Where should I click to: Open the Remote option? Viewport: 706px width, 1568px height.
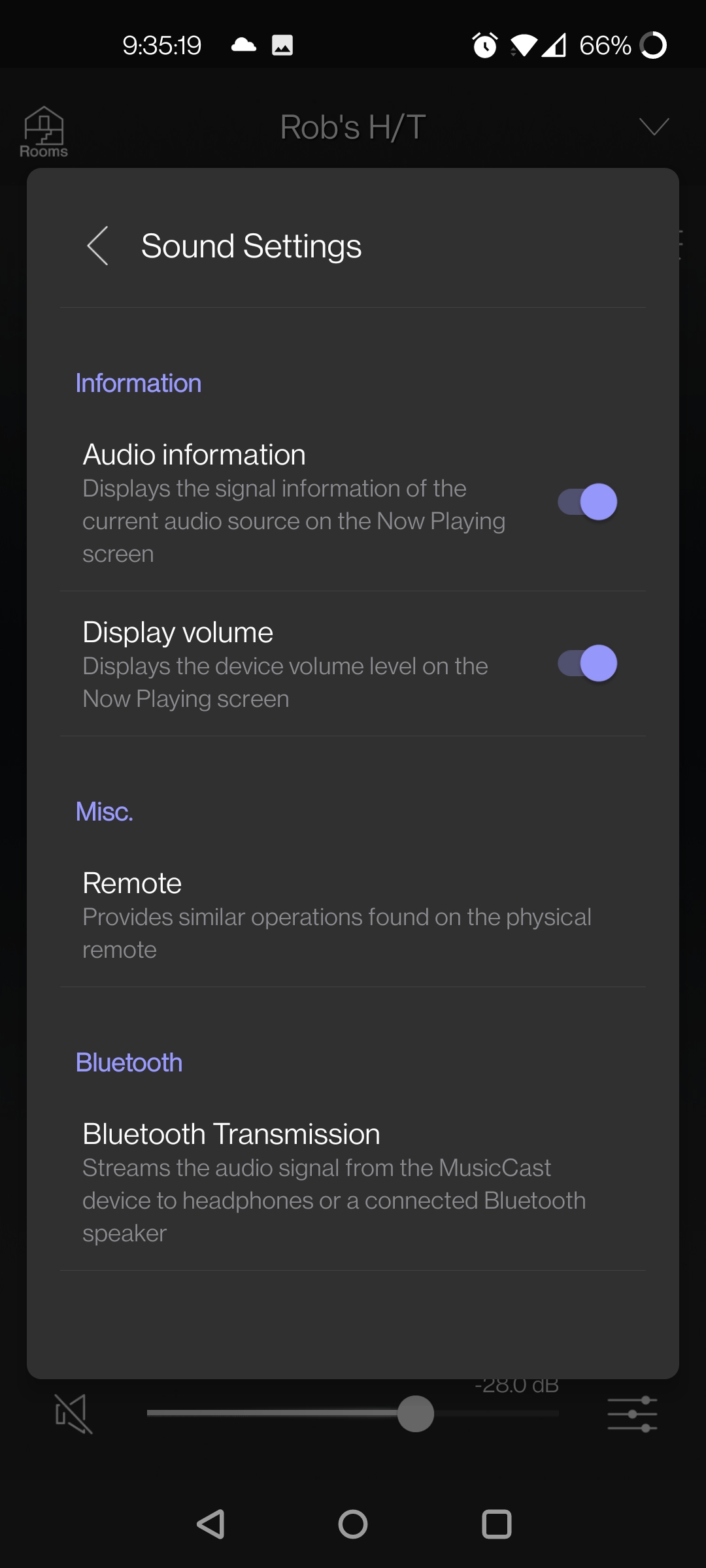[x=353, y=915]
